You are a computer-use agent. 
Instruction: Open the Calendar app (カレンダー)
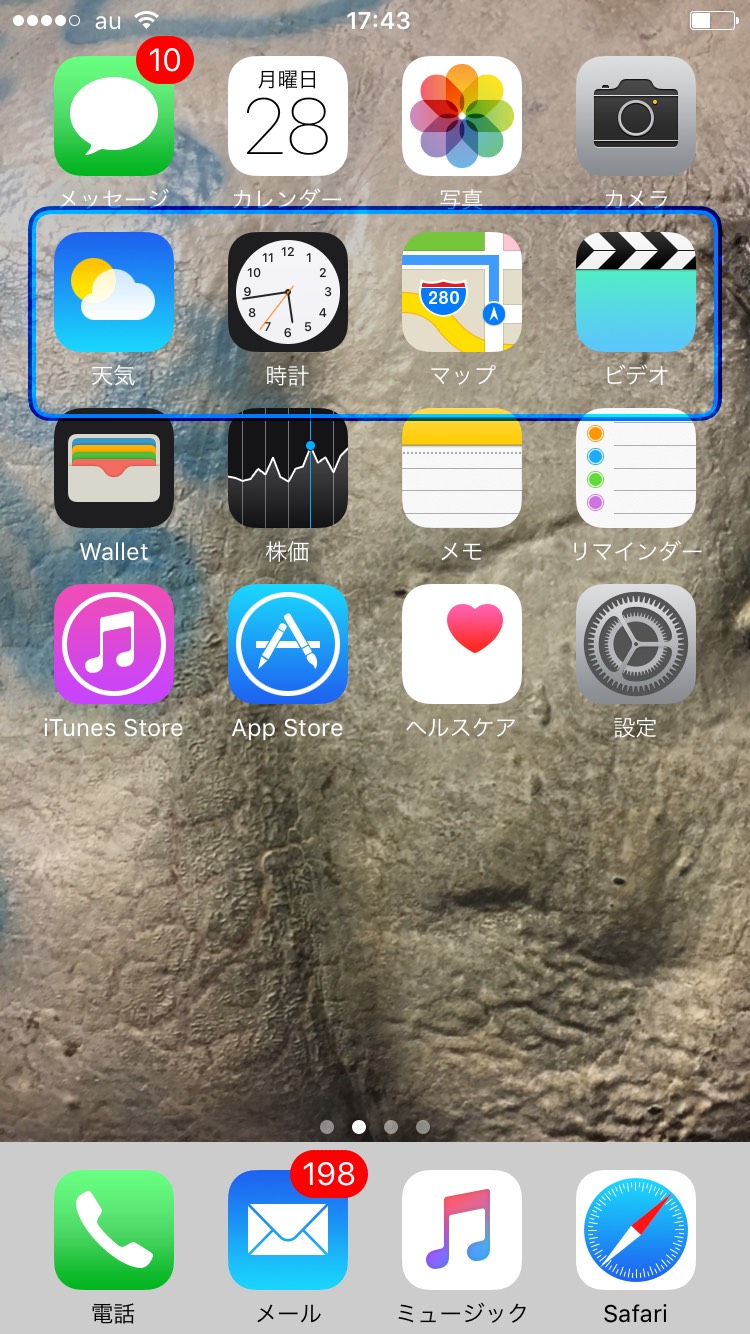[x=288, y=116]
